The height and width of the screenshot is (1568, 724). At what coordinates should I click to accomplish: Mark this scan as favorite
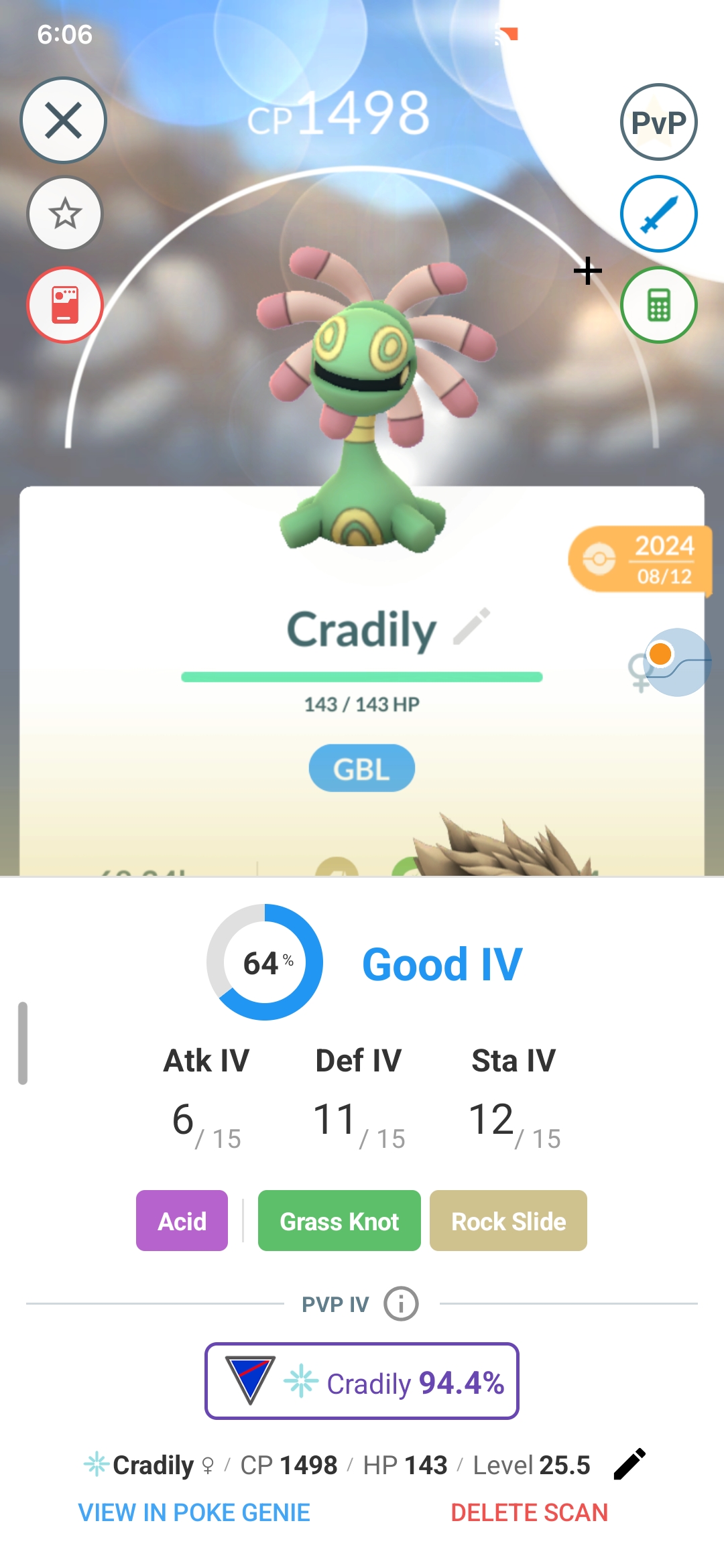coord(65,214)
